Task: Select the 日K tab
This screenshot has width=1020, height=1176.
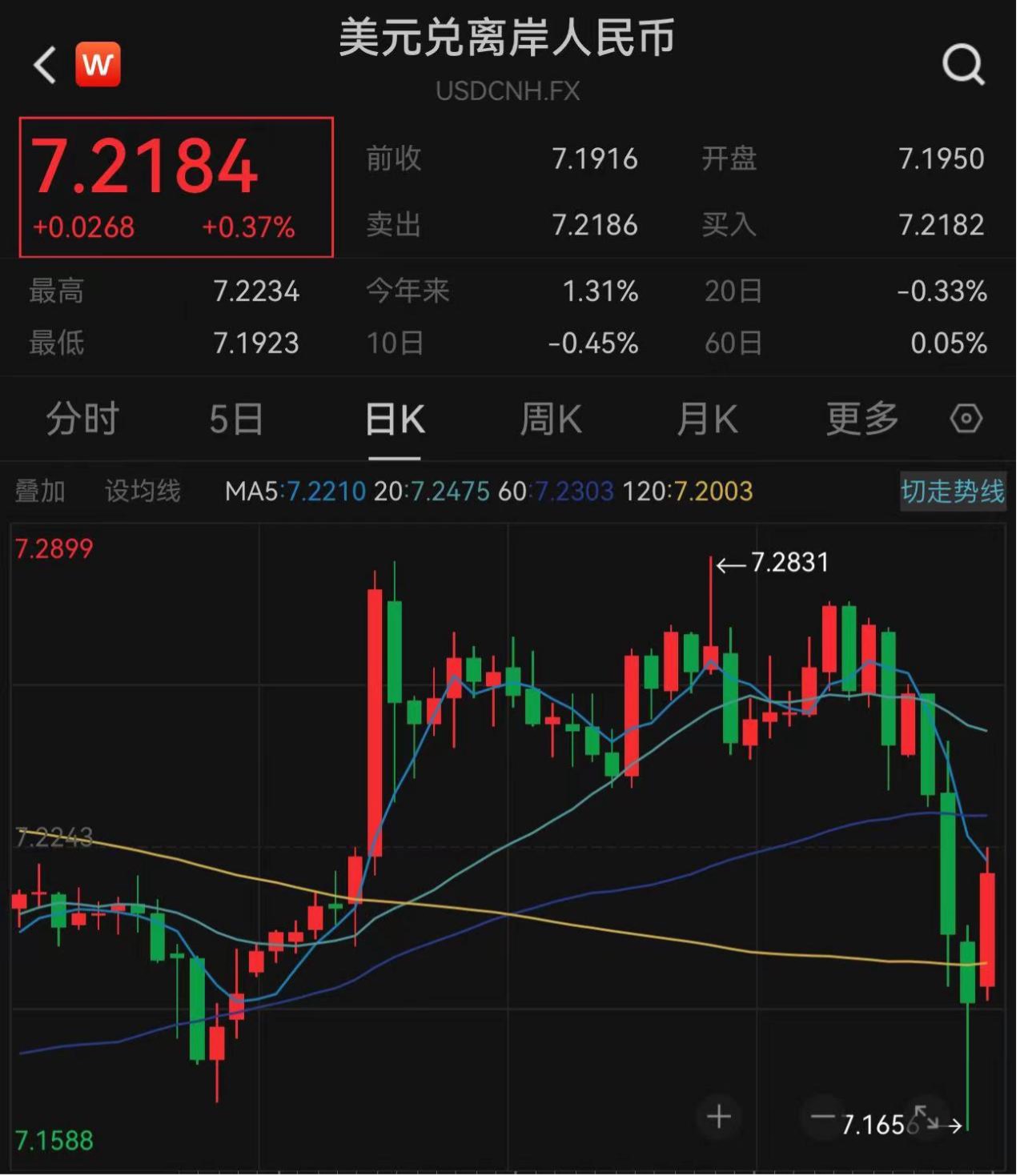Action: (x=395, y=419)
